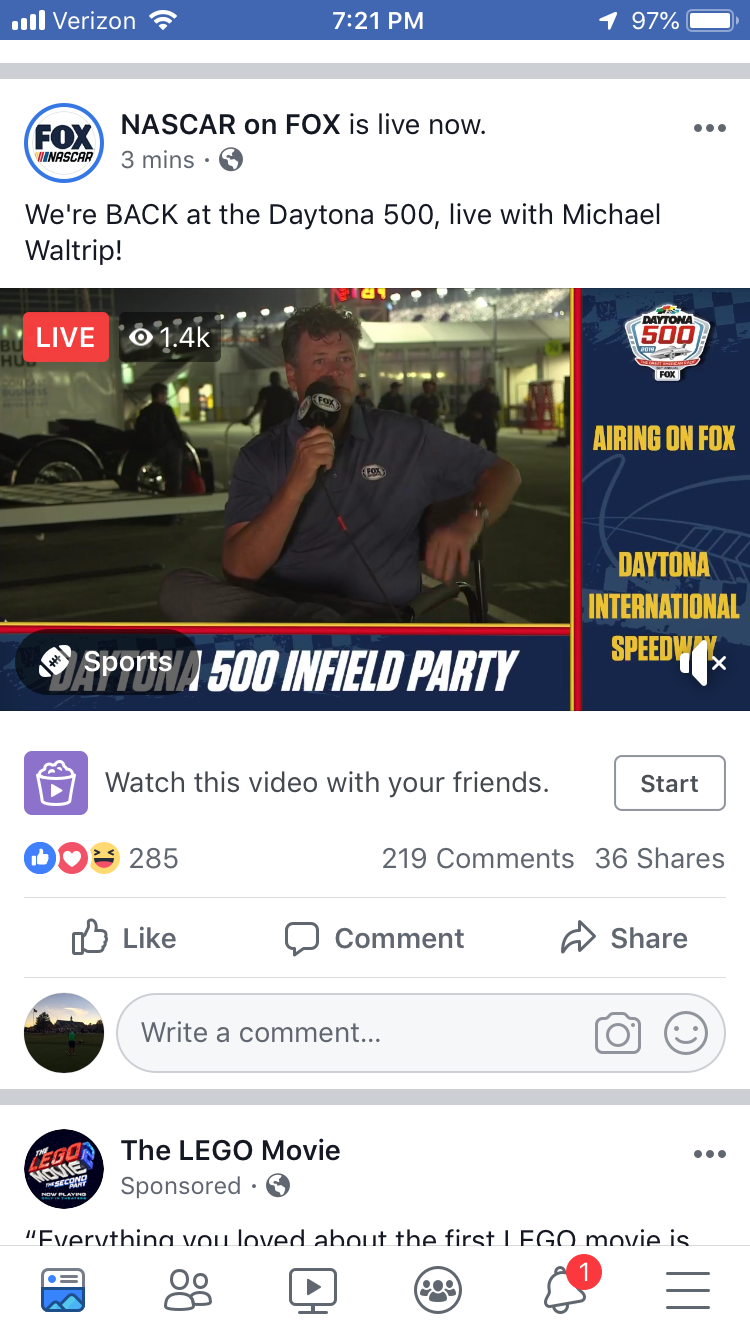Screen dimensions: 750x1334
Task: Tap the Sports tag on video
Action: (106, 662)
